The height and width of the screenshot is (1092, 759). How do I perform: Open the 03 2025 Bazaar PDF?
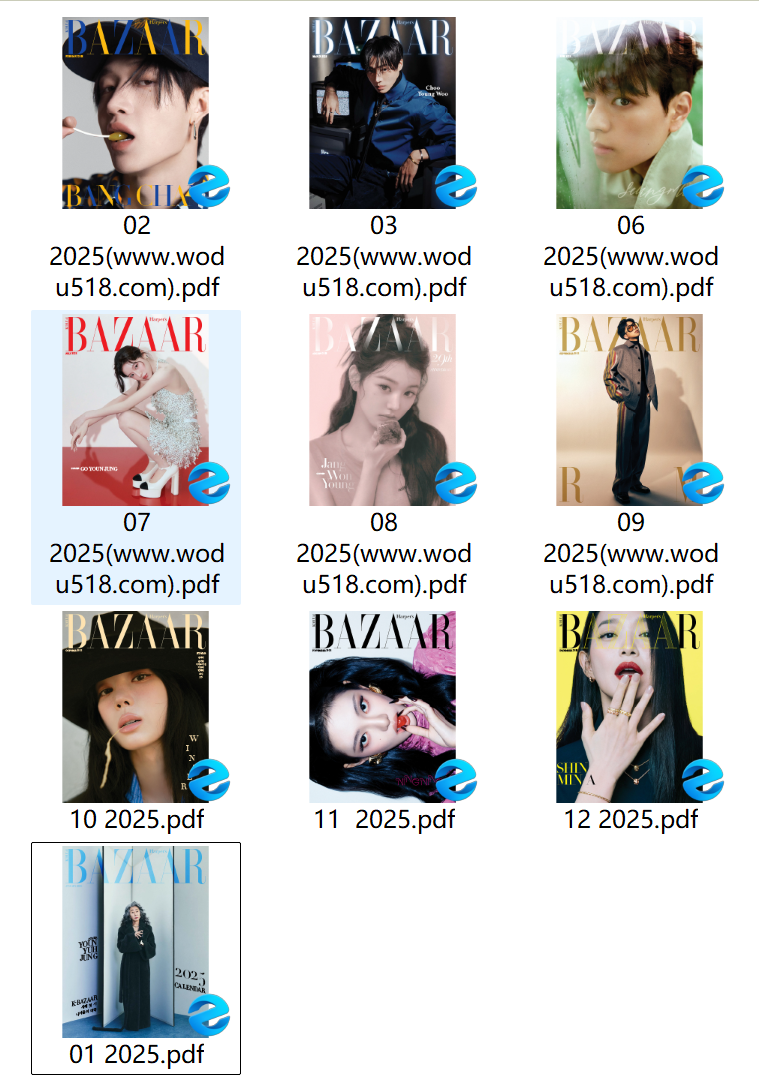coord(382,112)
